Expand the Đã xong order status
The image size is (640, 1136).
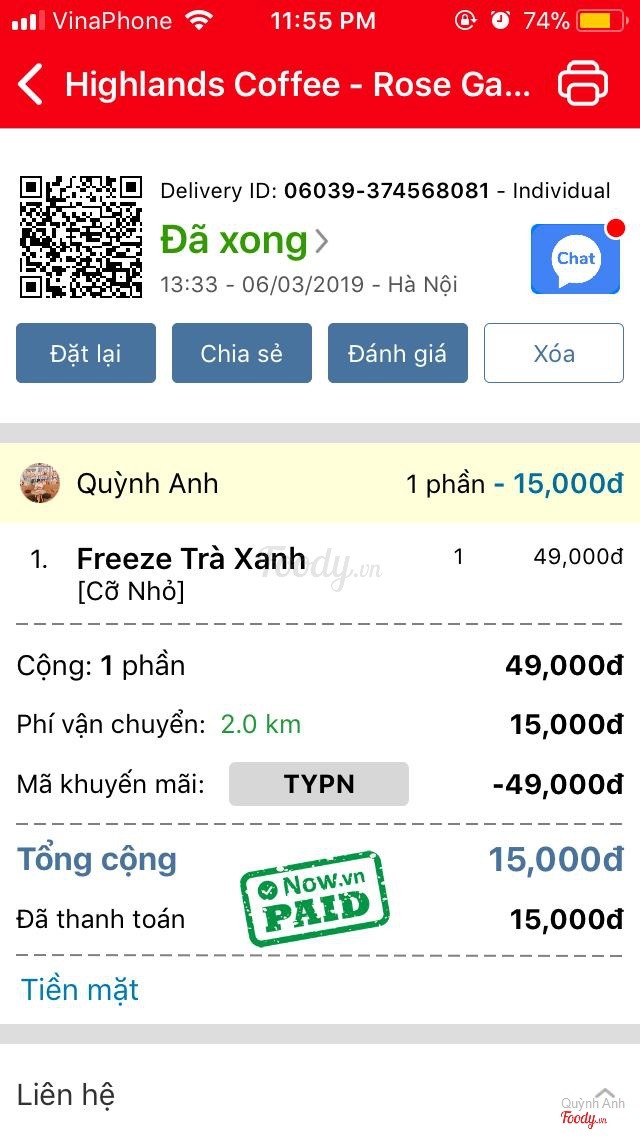tap(244, 241)
